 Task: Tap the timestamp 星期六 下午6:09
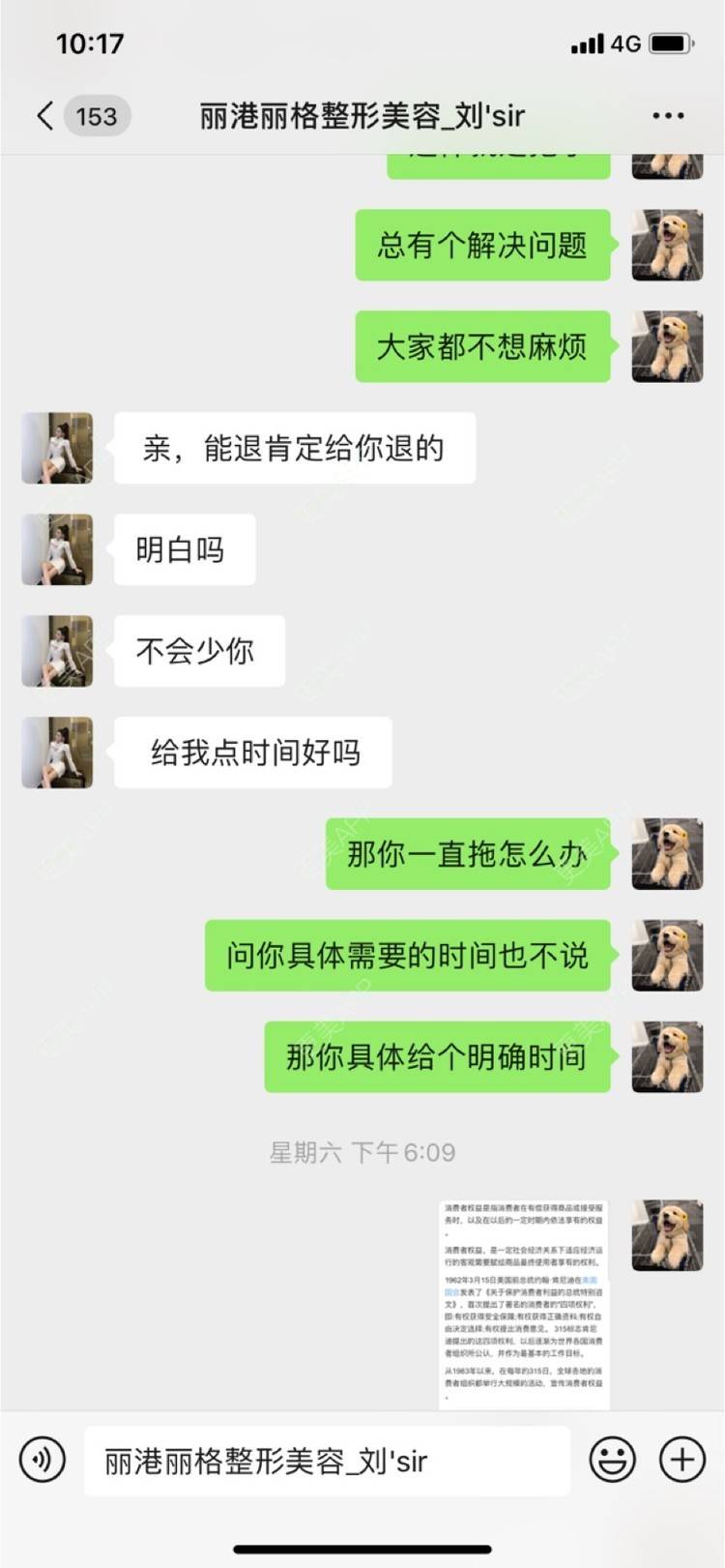tap(362, 1152)
